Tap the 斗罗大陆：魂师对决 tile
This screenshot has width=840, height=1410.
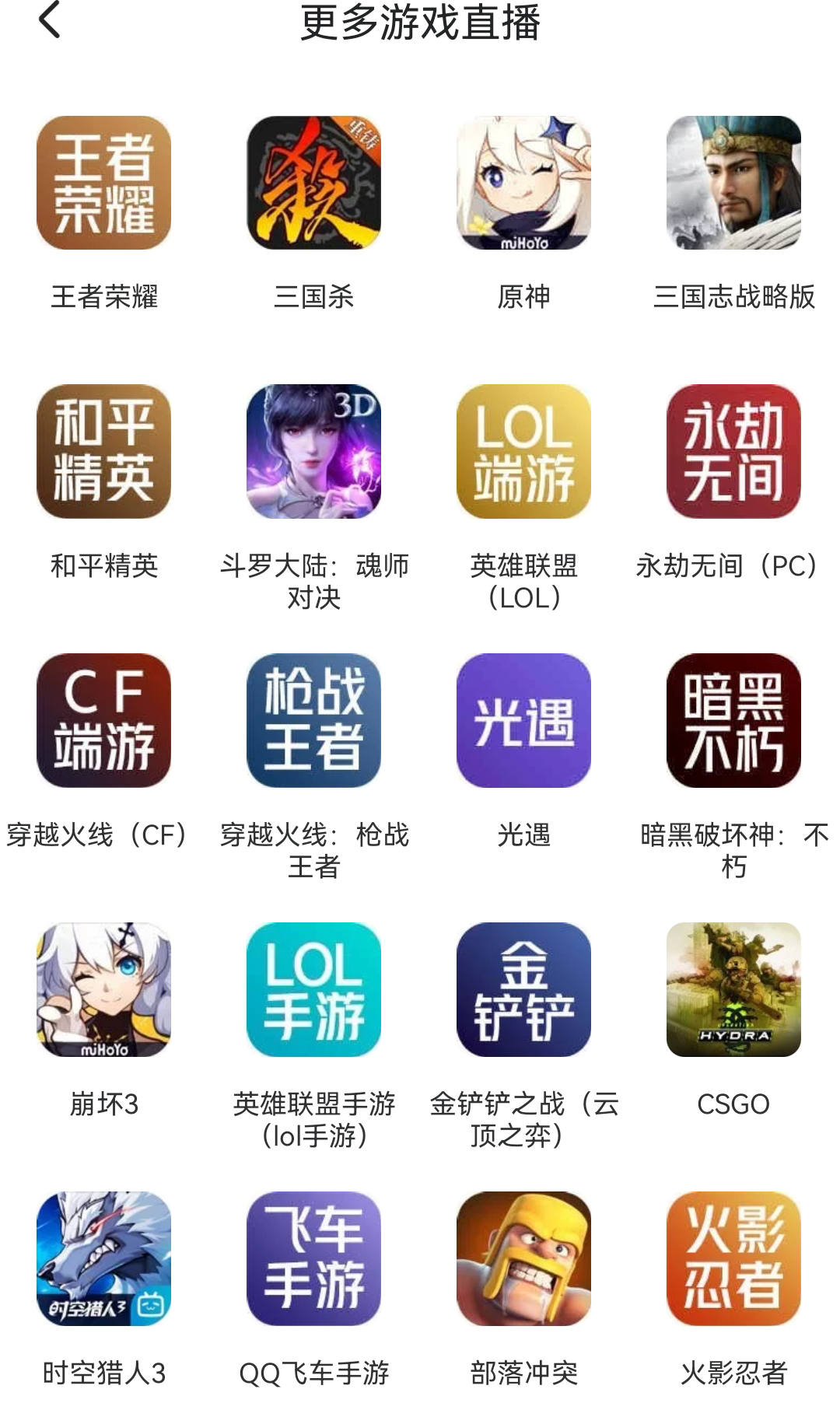click(313, 452)
